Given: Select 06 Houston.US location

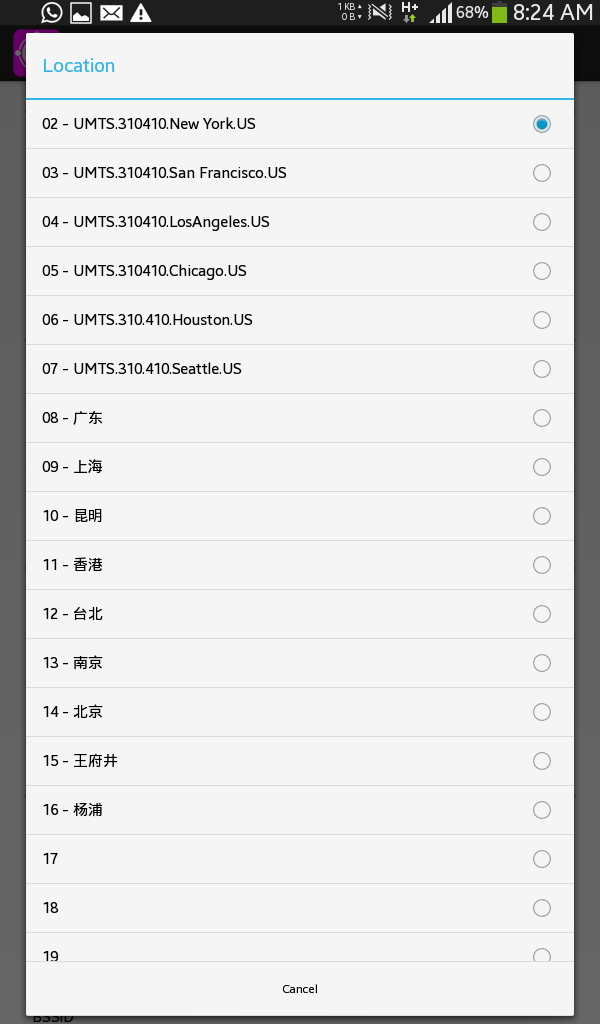Looking at the screenshot, I should [300, 320].
